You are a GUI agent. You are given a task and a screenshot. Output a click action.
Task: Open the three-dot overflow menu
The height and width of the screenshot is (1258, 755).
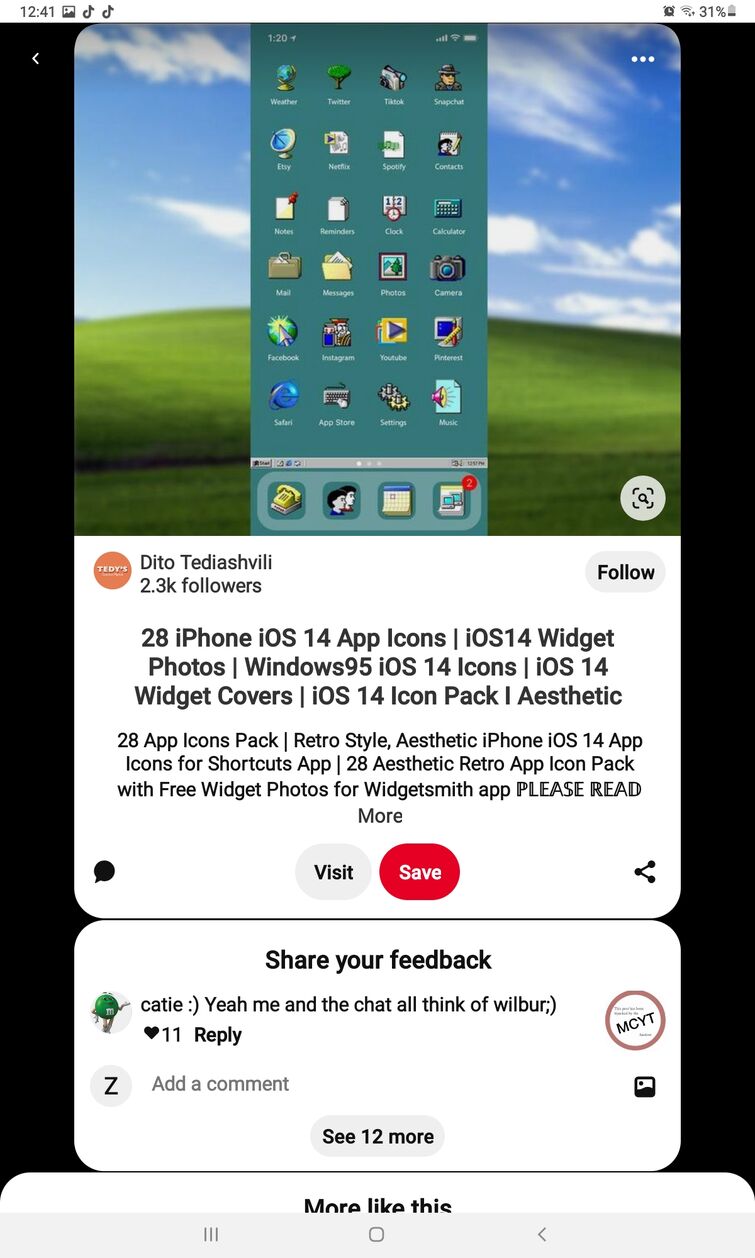click(x=642, y=59)
